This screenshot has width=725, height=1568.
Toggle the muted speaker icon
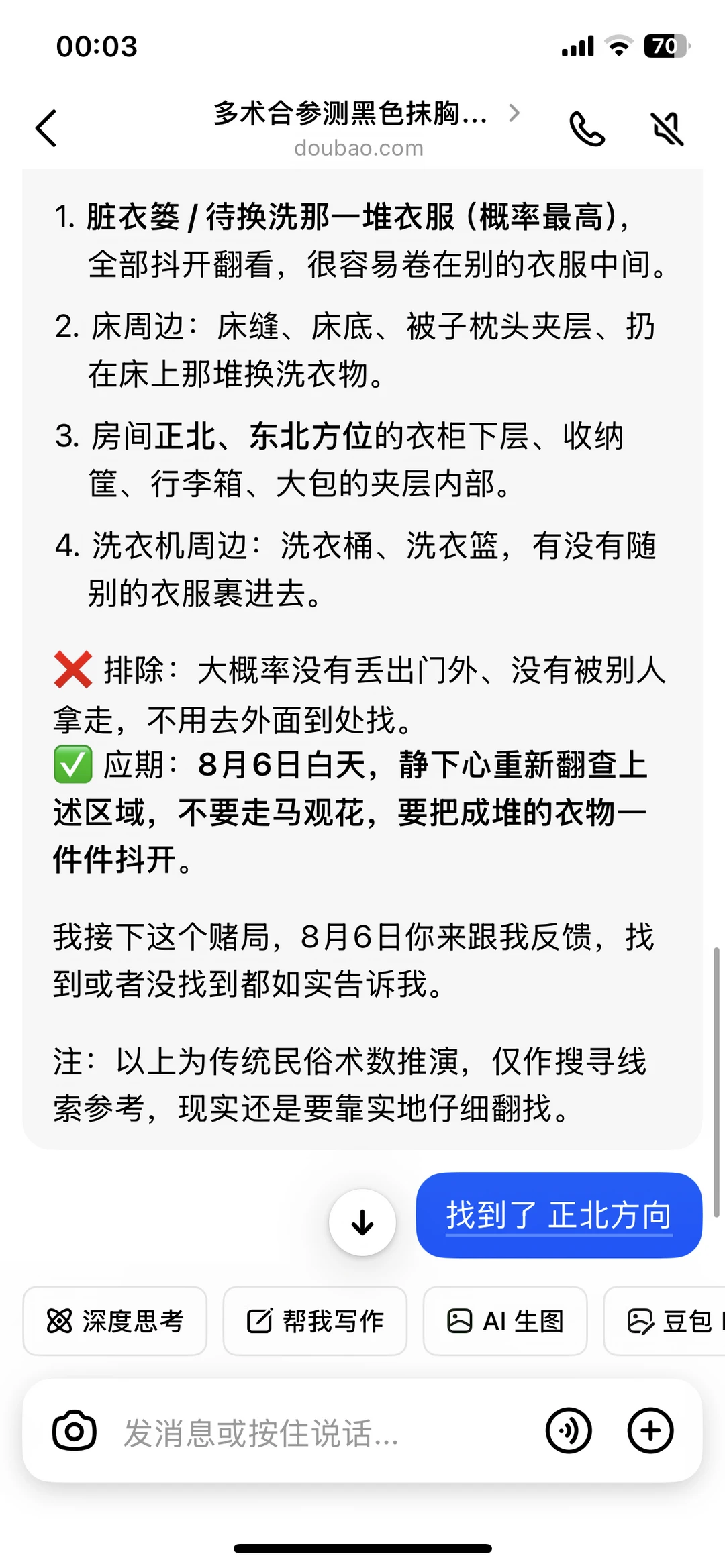pos(667,128)
